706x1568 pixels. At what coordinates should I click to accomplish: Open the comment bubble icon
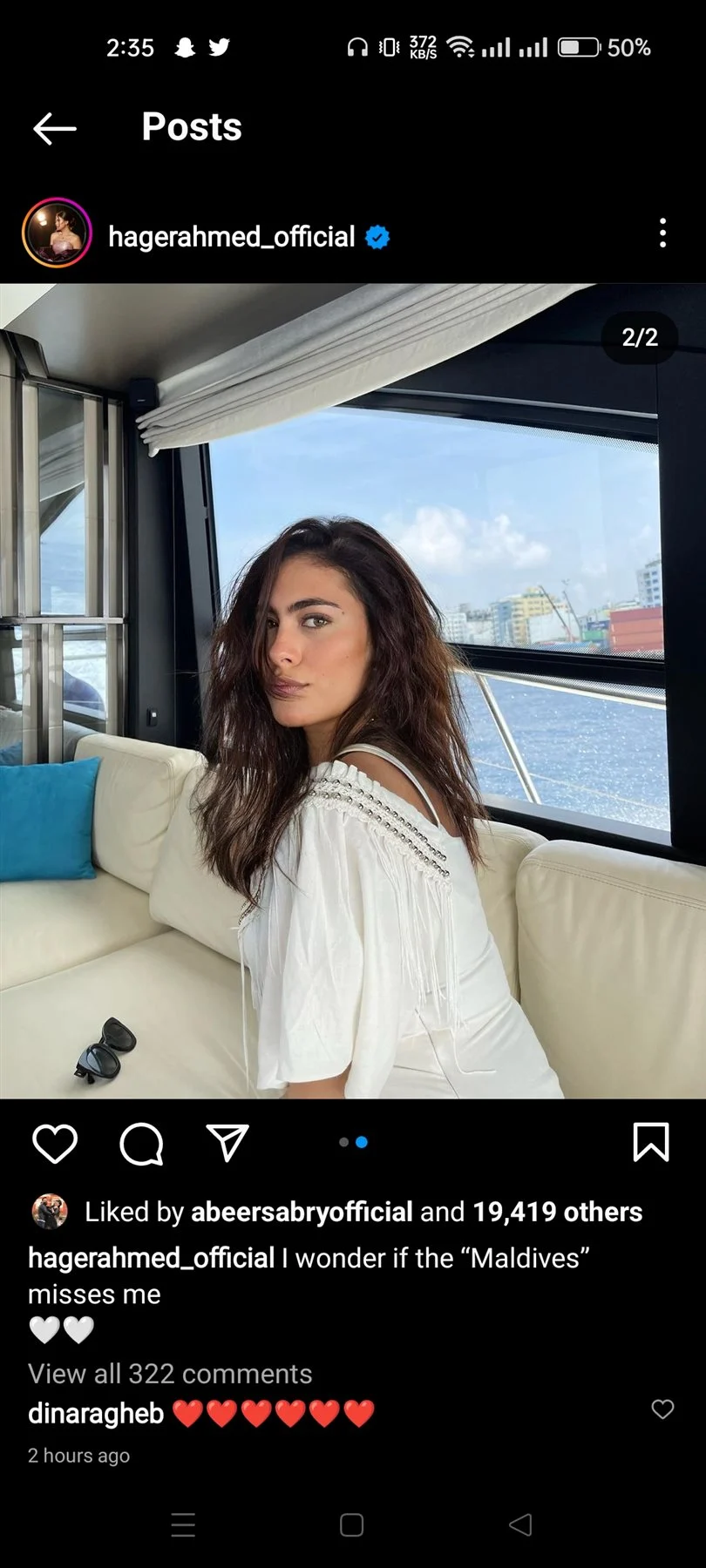point(141,1143)
